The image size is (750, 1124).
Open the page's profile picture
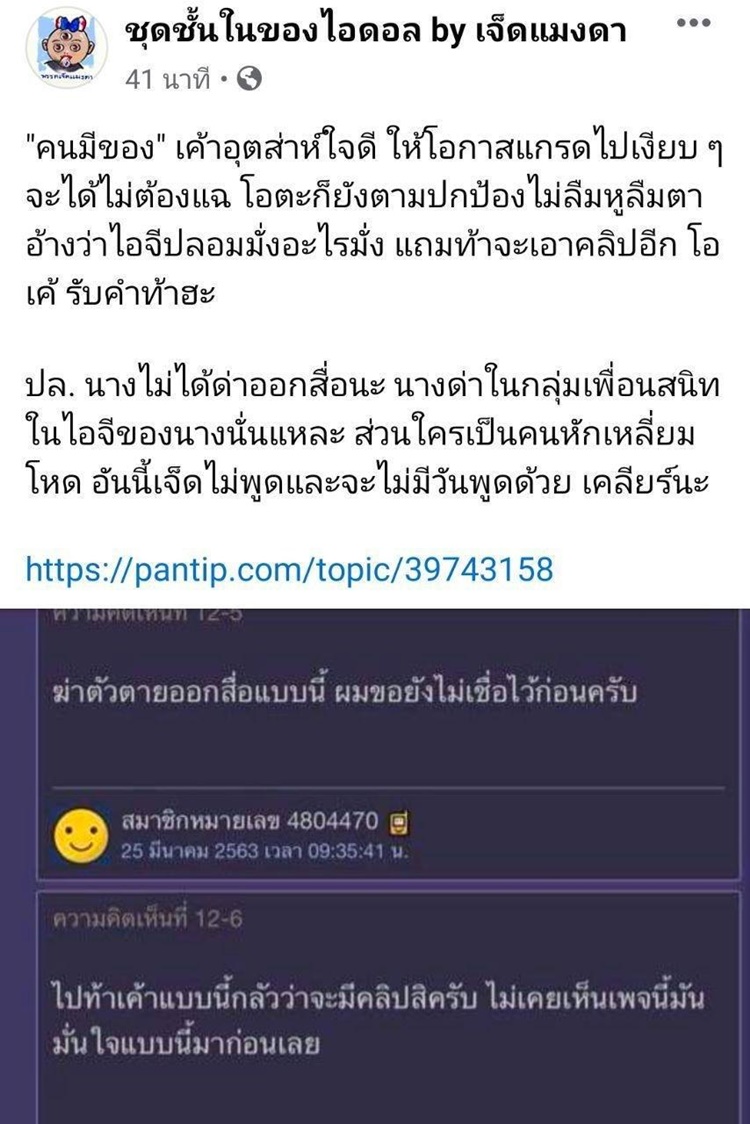tap(65, 49)
